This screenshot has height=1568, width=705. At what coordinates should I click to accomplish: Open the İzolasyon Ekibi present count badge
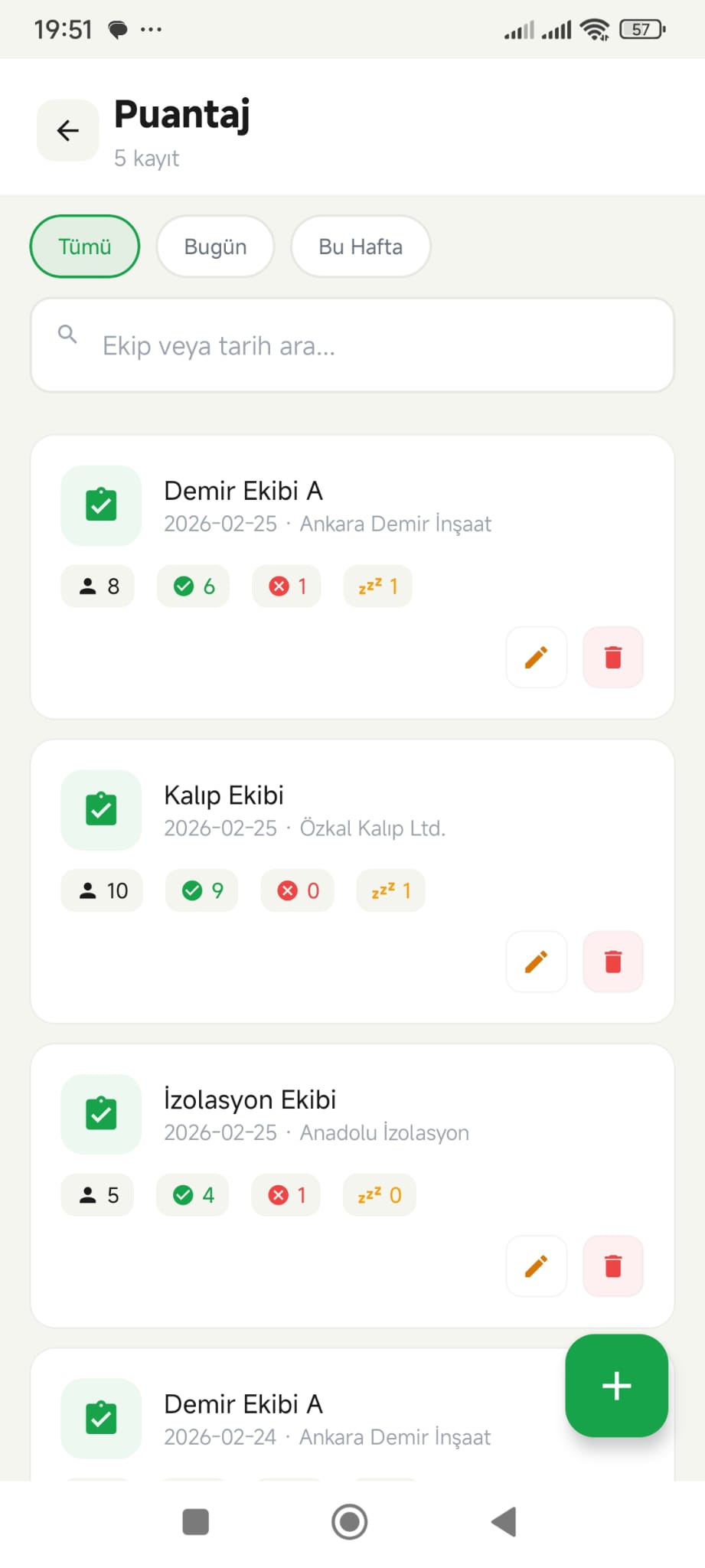pyautogui.click(x=192, y=1194)
